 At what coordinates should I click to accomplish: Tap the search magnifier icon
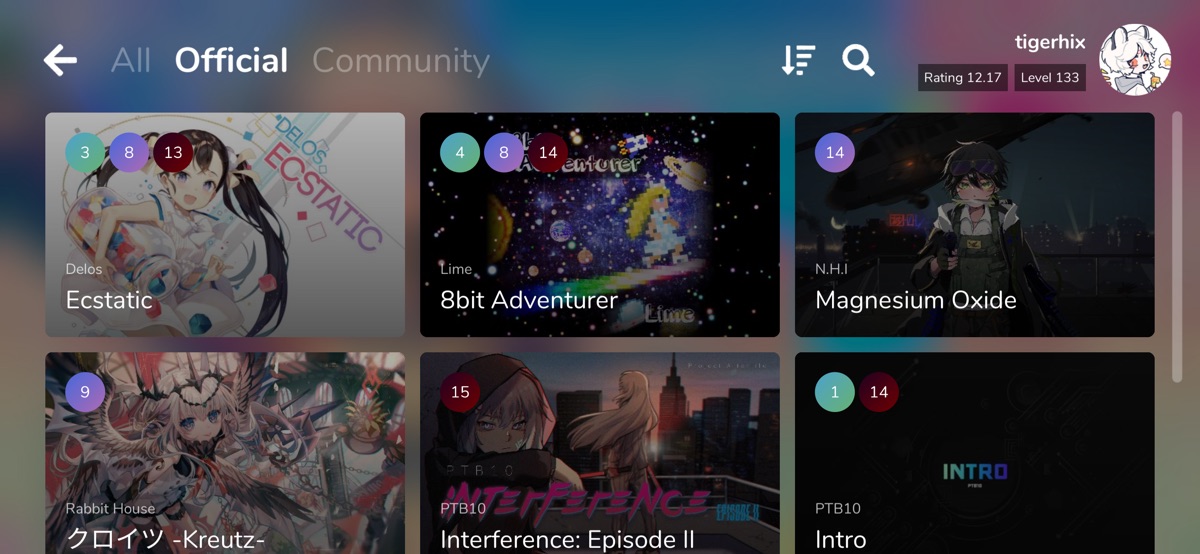click(x=858, y=61)
